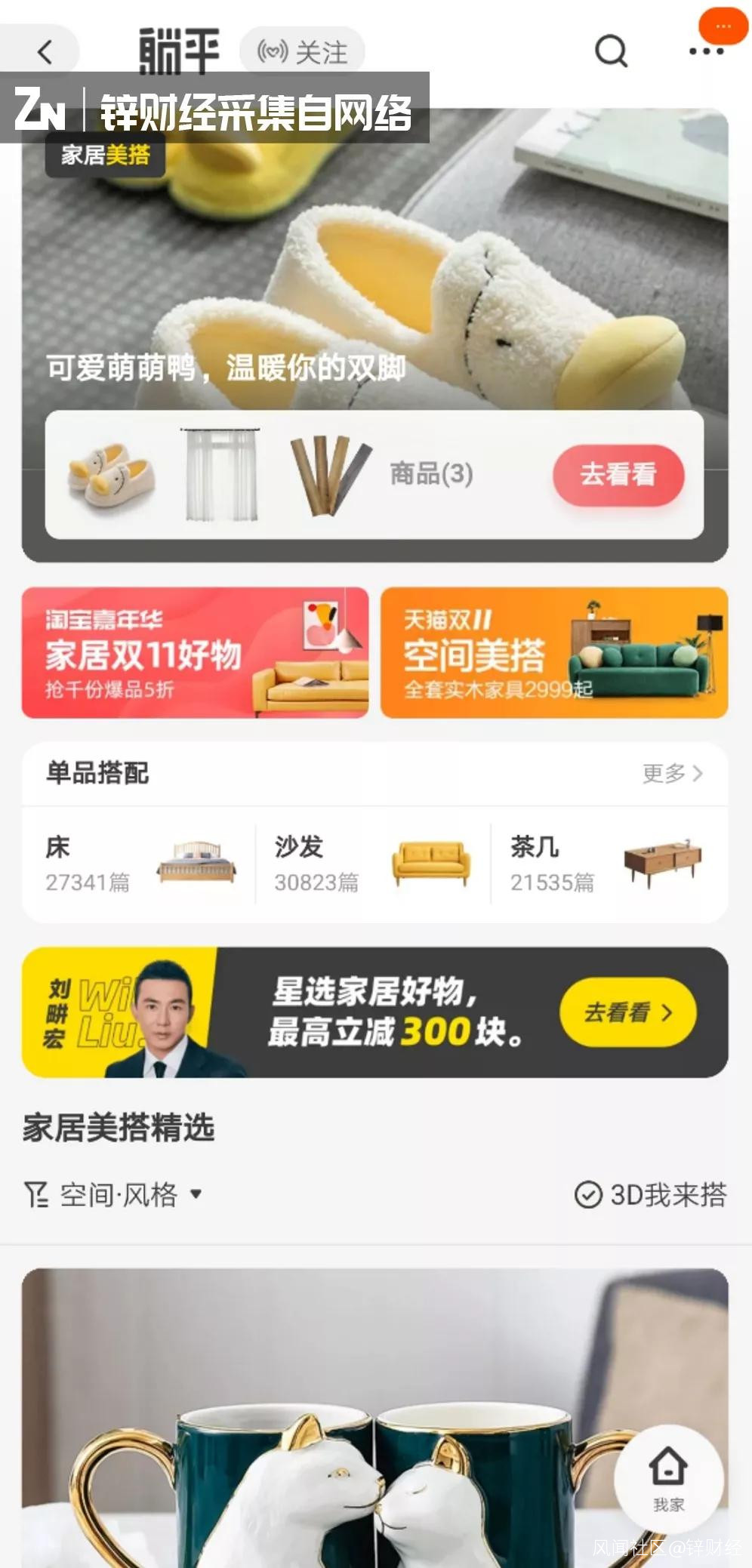Viewport: 752px width, 1568px height.
Task: Open the 天猫双11 空间美搭 banner
Action: [554, 652]
